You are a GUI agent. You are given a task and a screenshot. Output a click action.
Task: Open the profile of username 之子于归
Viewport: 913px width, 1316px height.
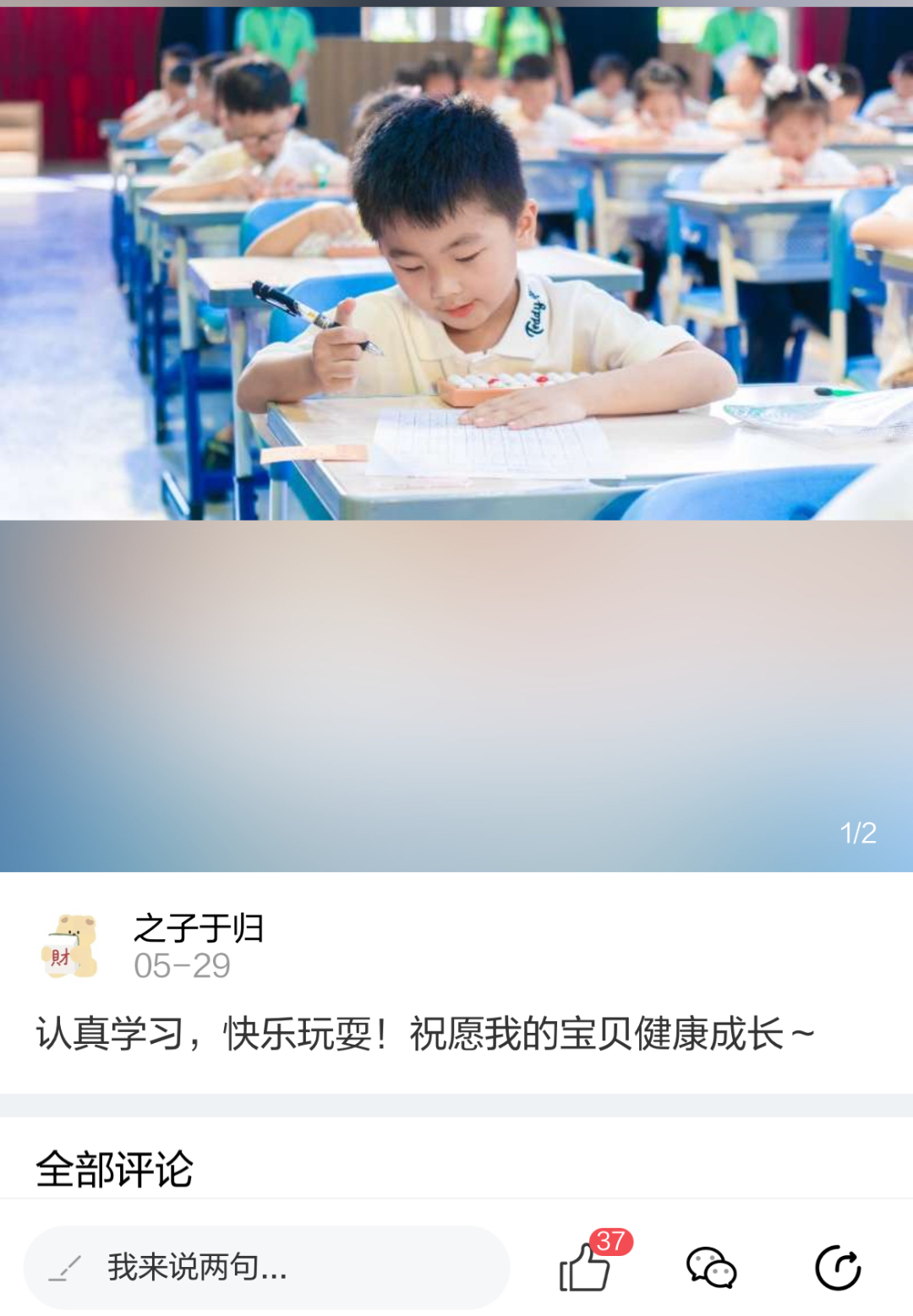click(x=199, y=928)
